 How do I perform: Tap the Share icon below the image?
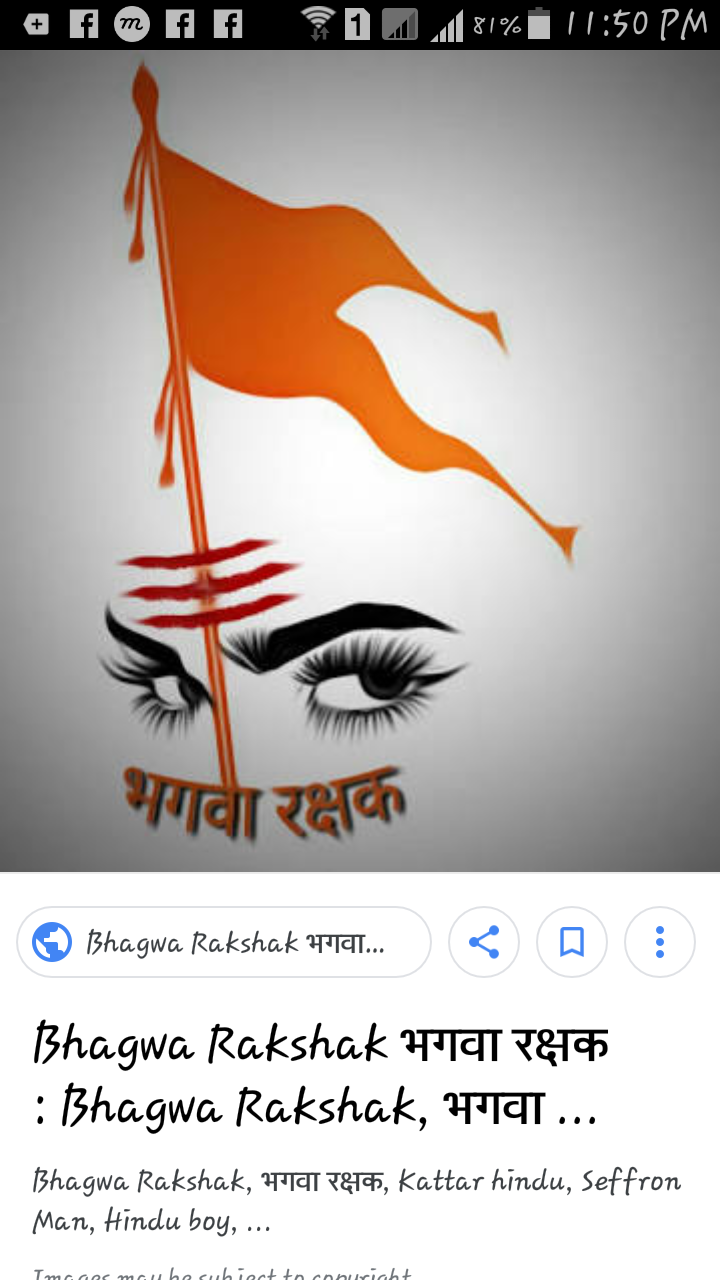coord(484,942)
